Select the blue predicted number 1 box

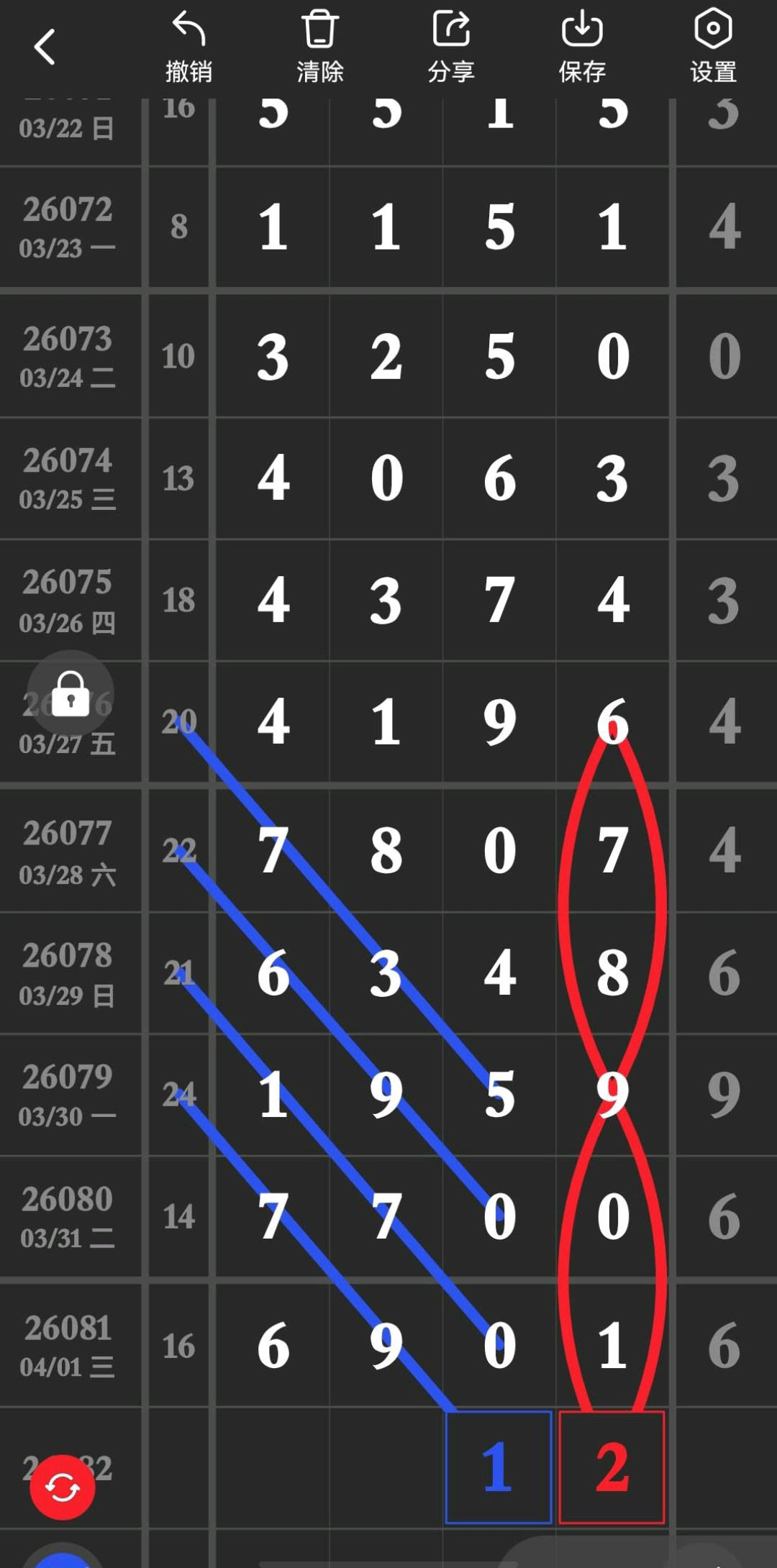[498, 1467]
